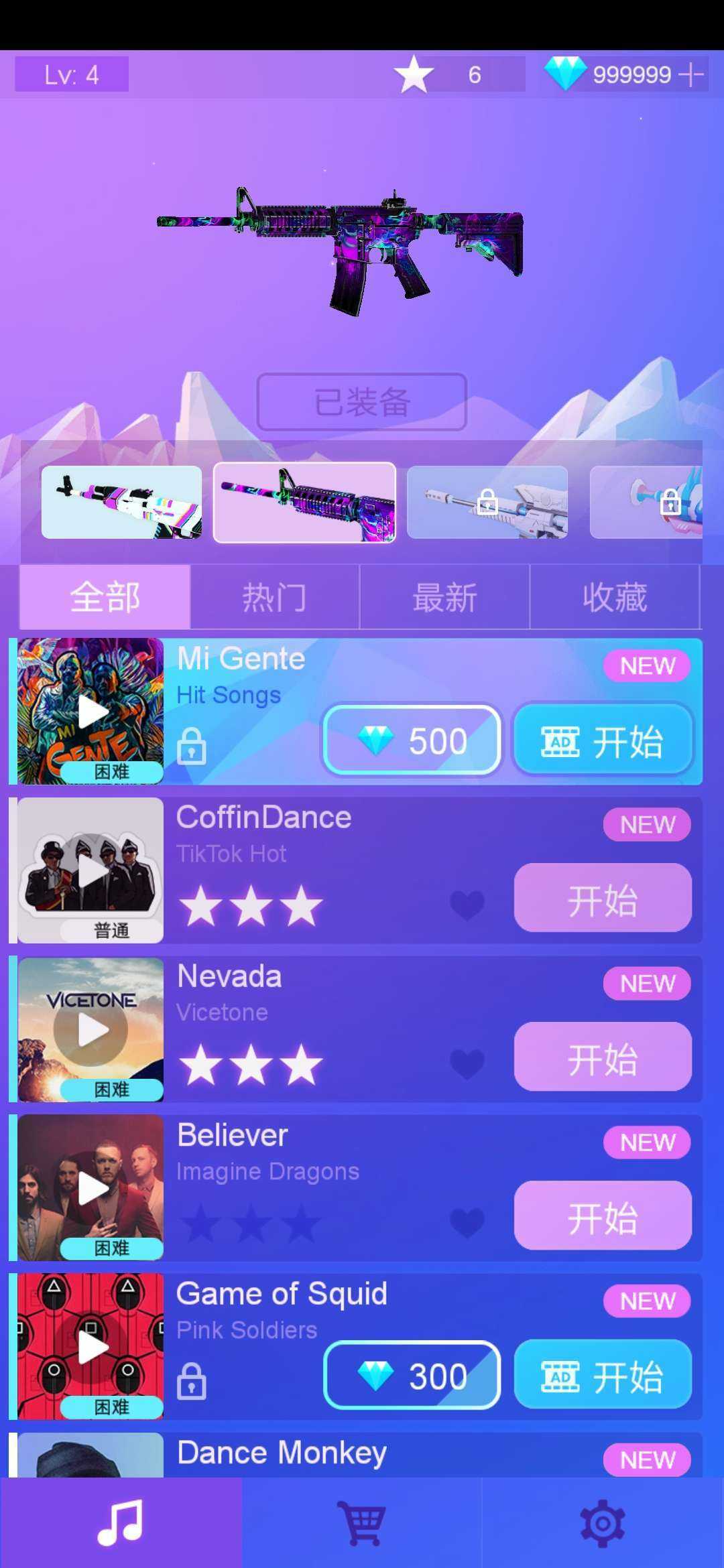
Task: Open the shop cart tab
Action: 361,1523
